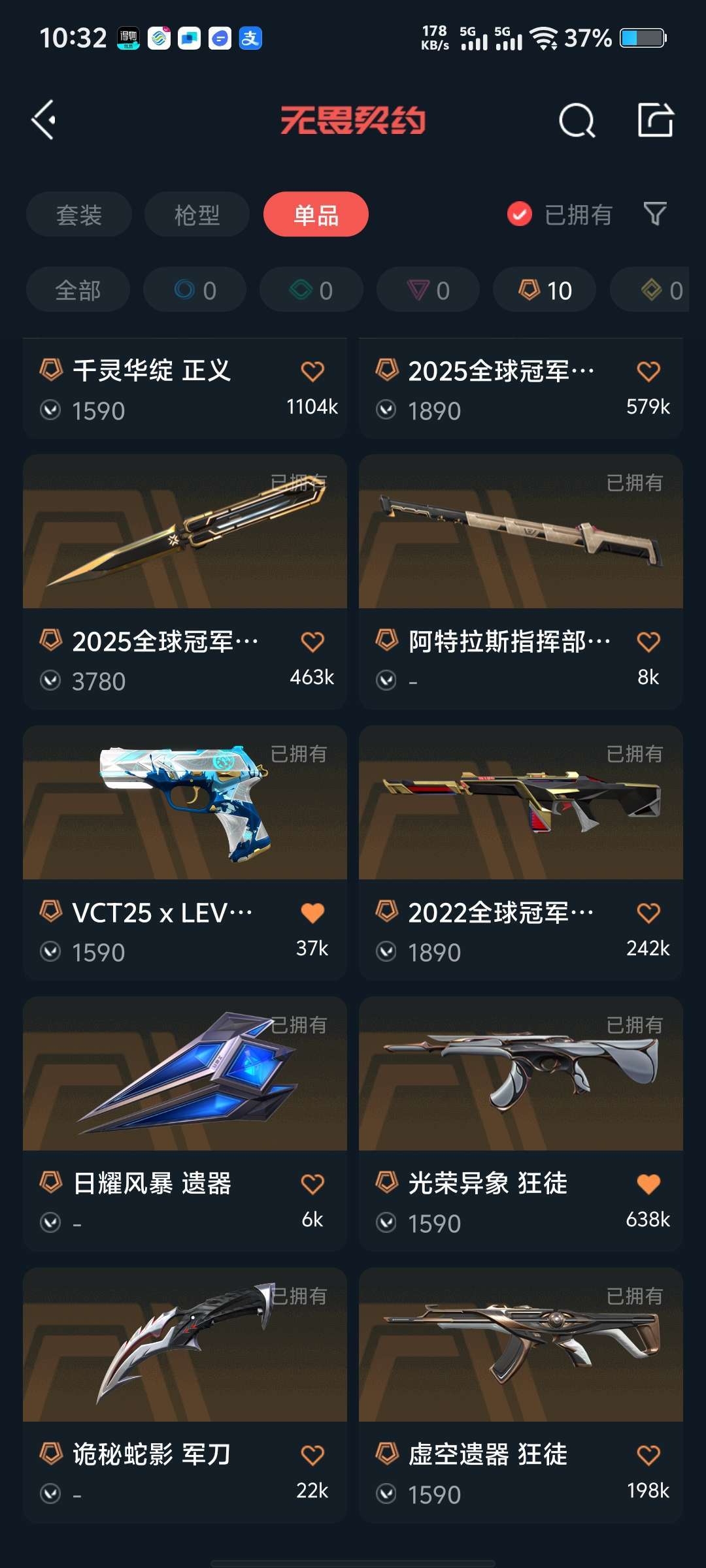Unlike the VCT25 x LEV skin
This screenshot has height=1568, width=706.
click(x=312, y=913)
